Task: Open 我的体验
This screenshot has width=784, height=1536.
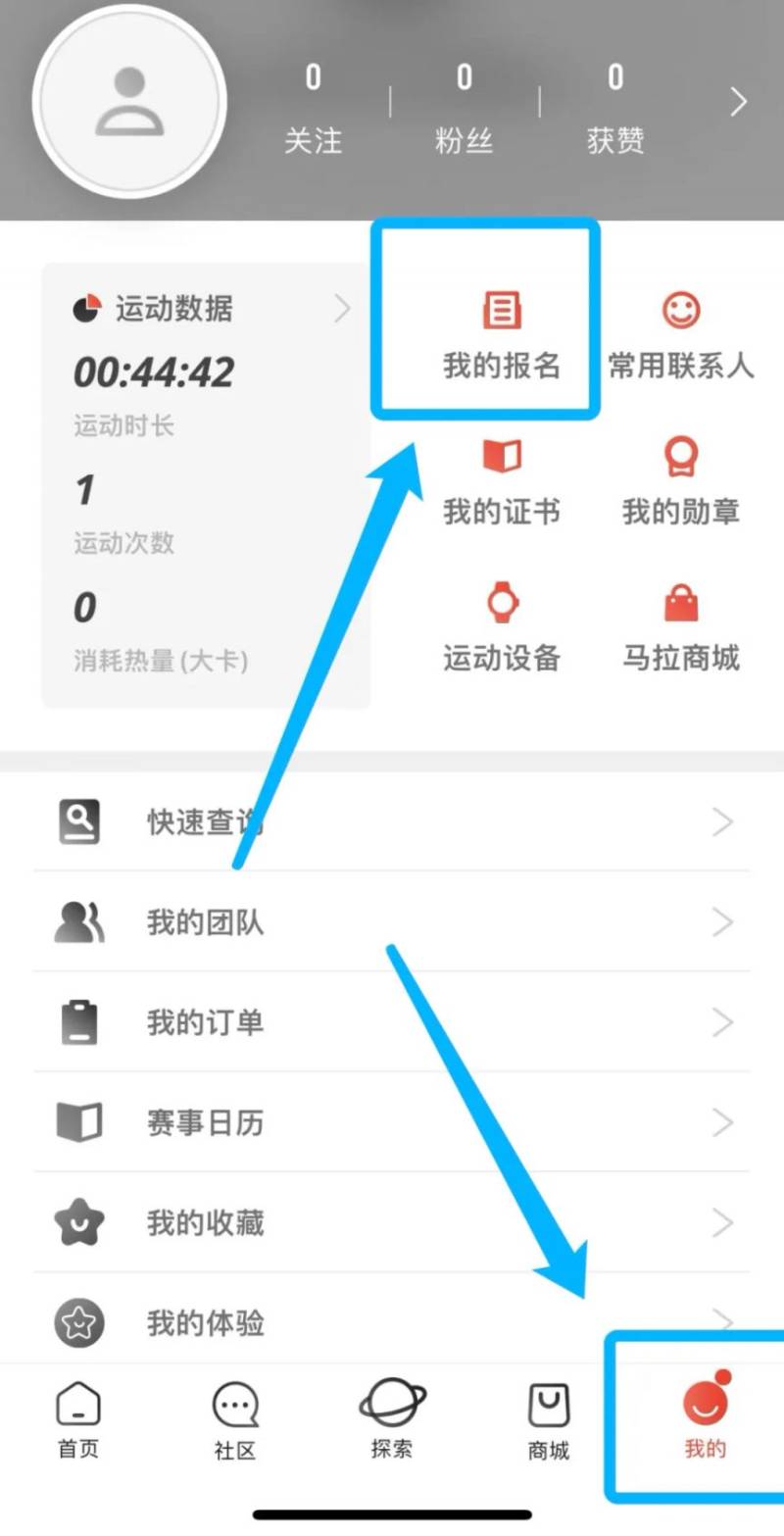Action: click(x=392, y=1321)
